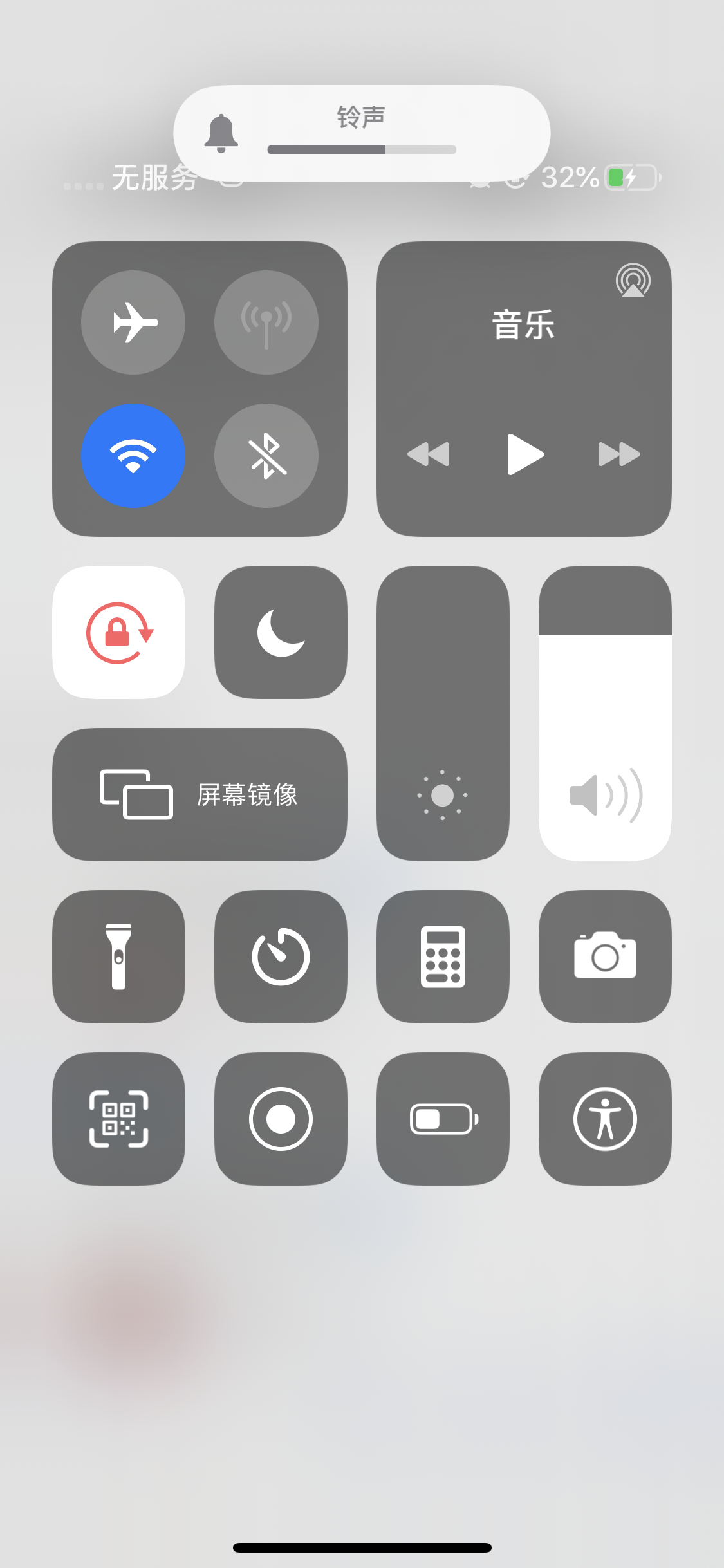Turn off Wi-Fi
This screenshot has height=1568, width=724.
click(x=133, y=456)
